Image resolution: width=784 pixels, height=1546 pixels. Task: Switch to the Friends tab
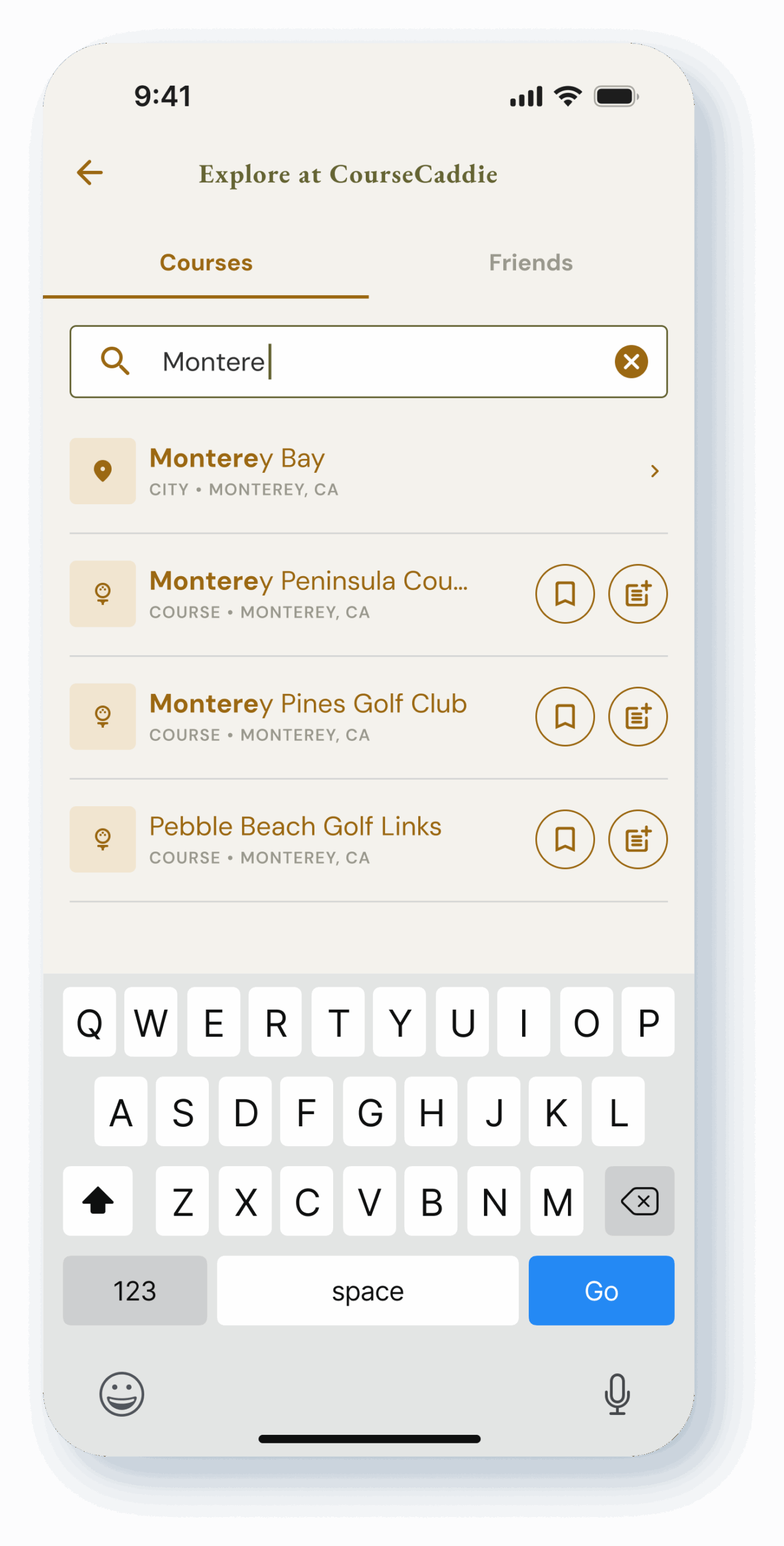coord(531,263)
